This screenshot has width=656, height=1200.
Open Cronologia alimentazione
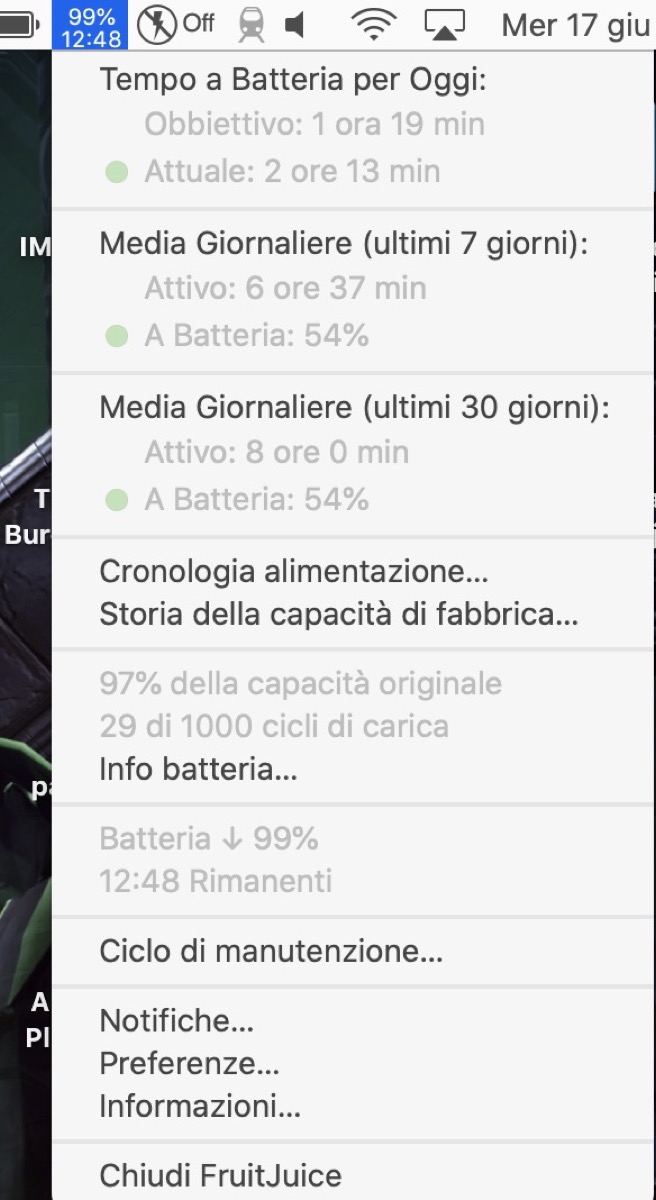293,572
